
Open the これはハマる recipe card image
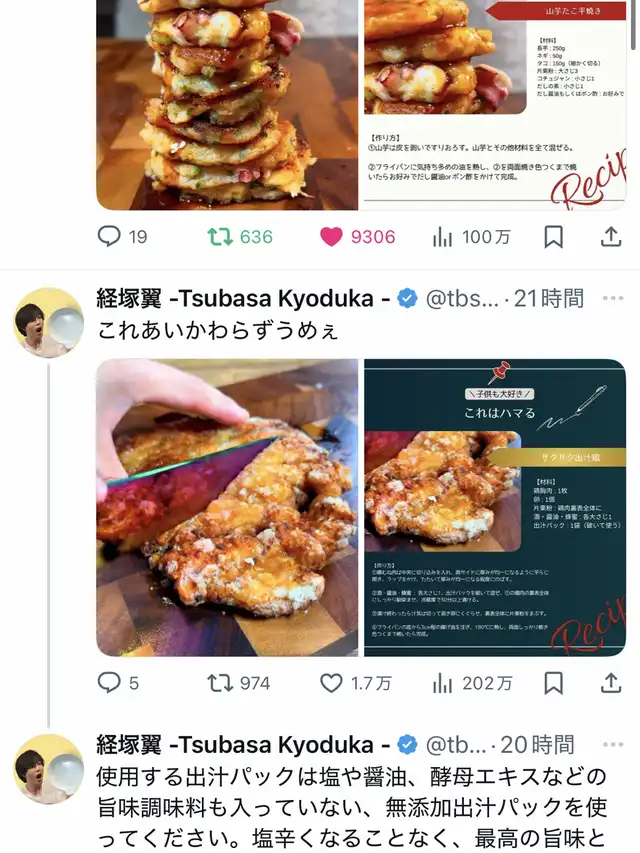point(494,507)
